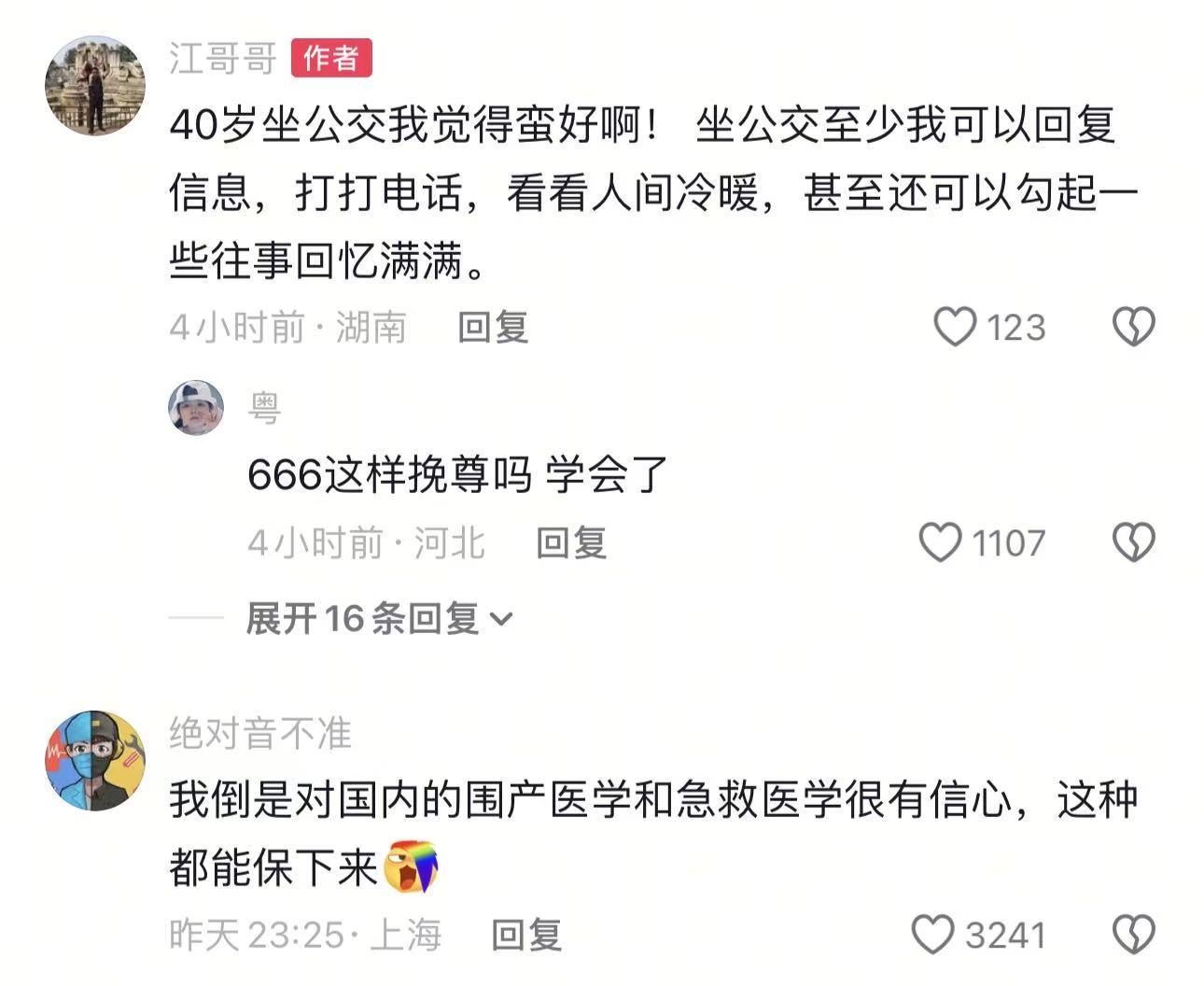Like 江哥哥's comment about taking the bus
The height and width of the screenshot is (986, 1204).
tap(956, 328)
